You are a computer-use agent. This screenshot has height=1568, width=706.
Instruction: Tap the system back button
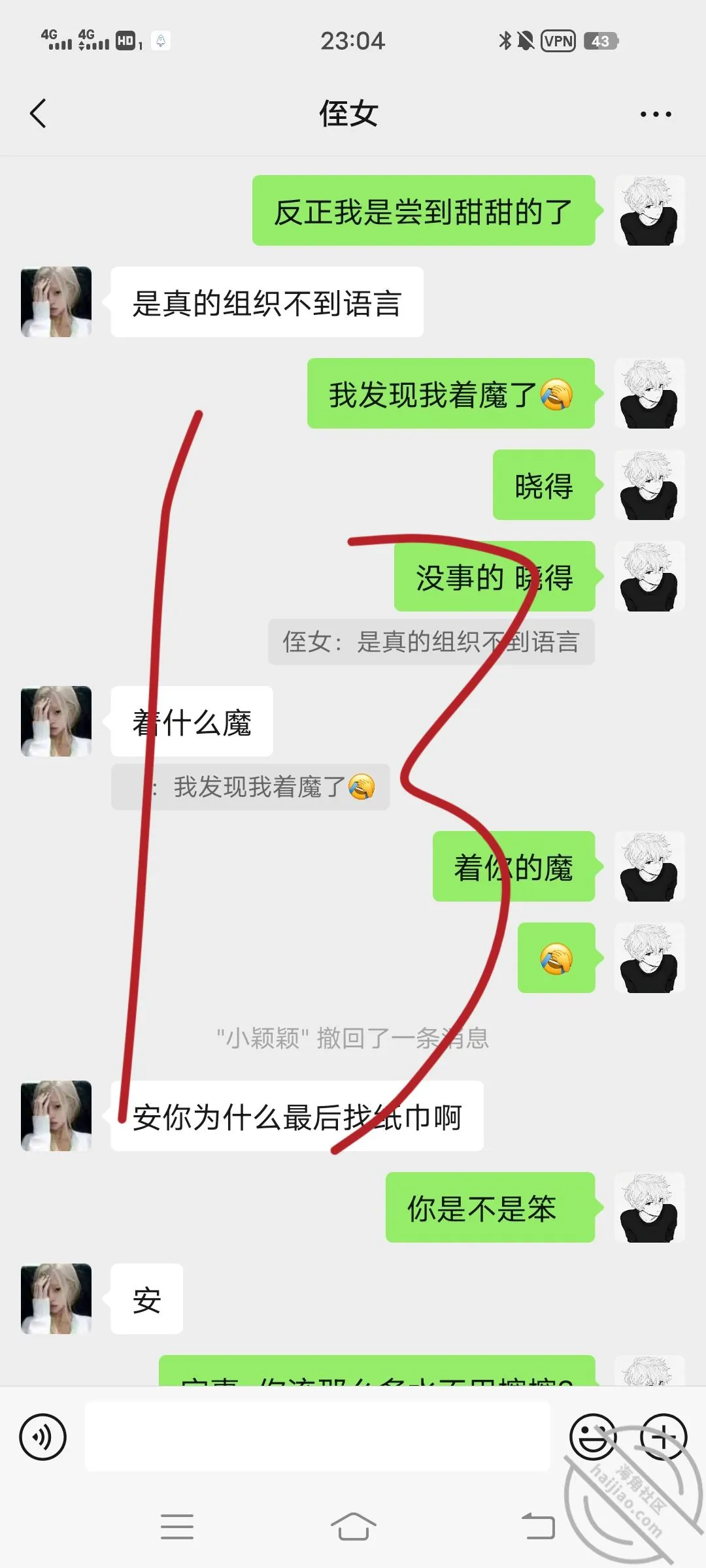click(538, 1527)
